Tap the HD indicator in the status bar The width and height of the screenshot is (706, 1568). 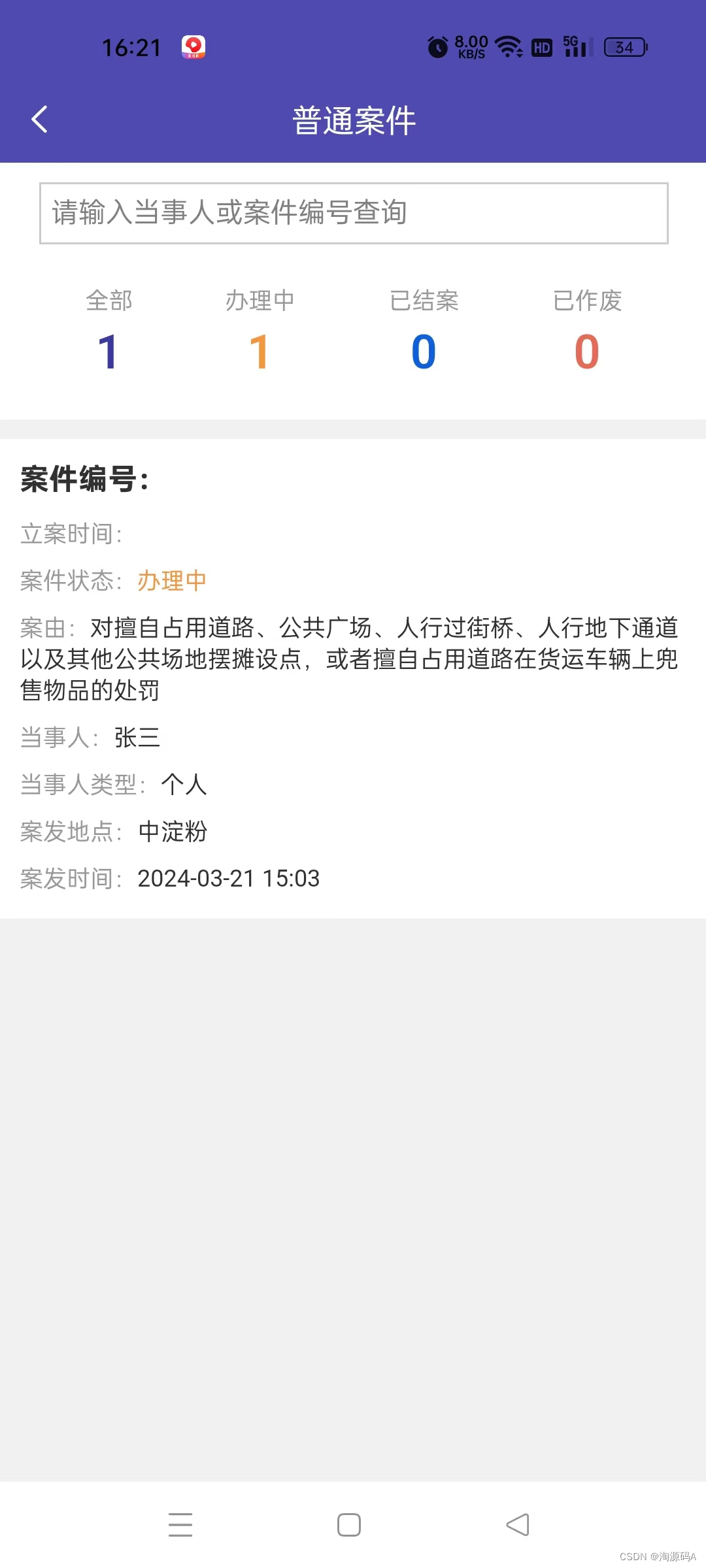pos(541,48)
